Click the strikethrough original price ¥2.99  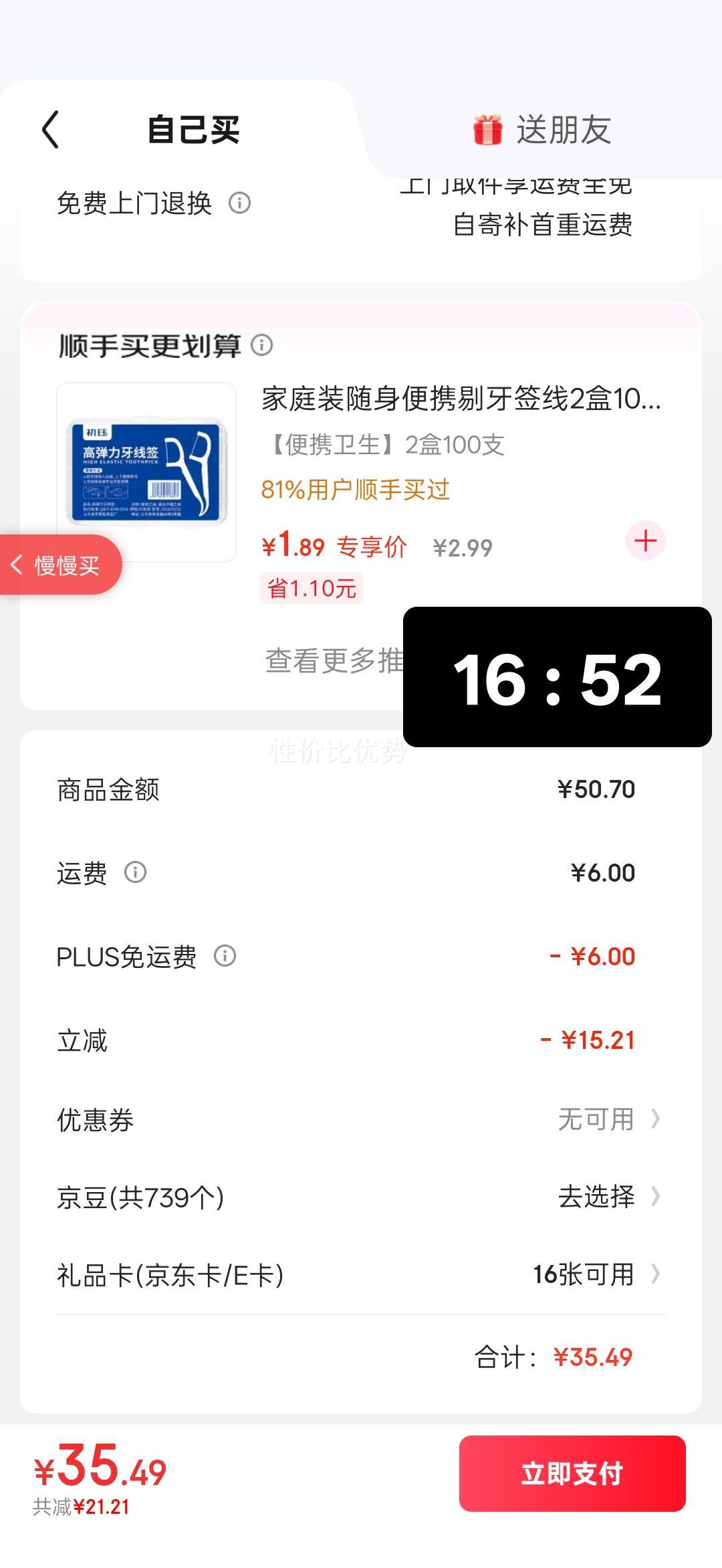461,547
